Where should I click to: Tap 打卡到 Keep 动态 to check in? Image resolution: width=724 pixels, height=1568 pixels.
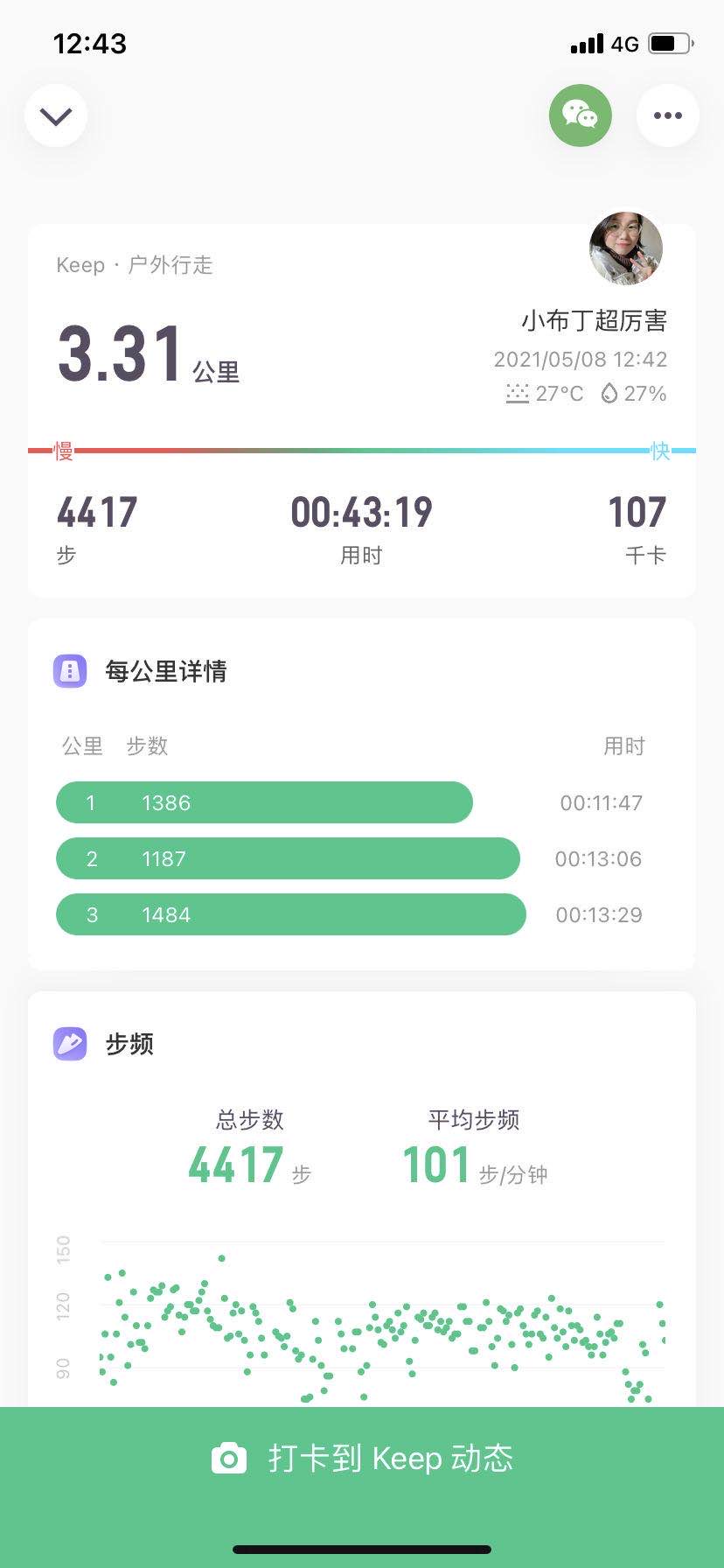(x=362, y=1458)
